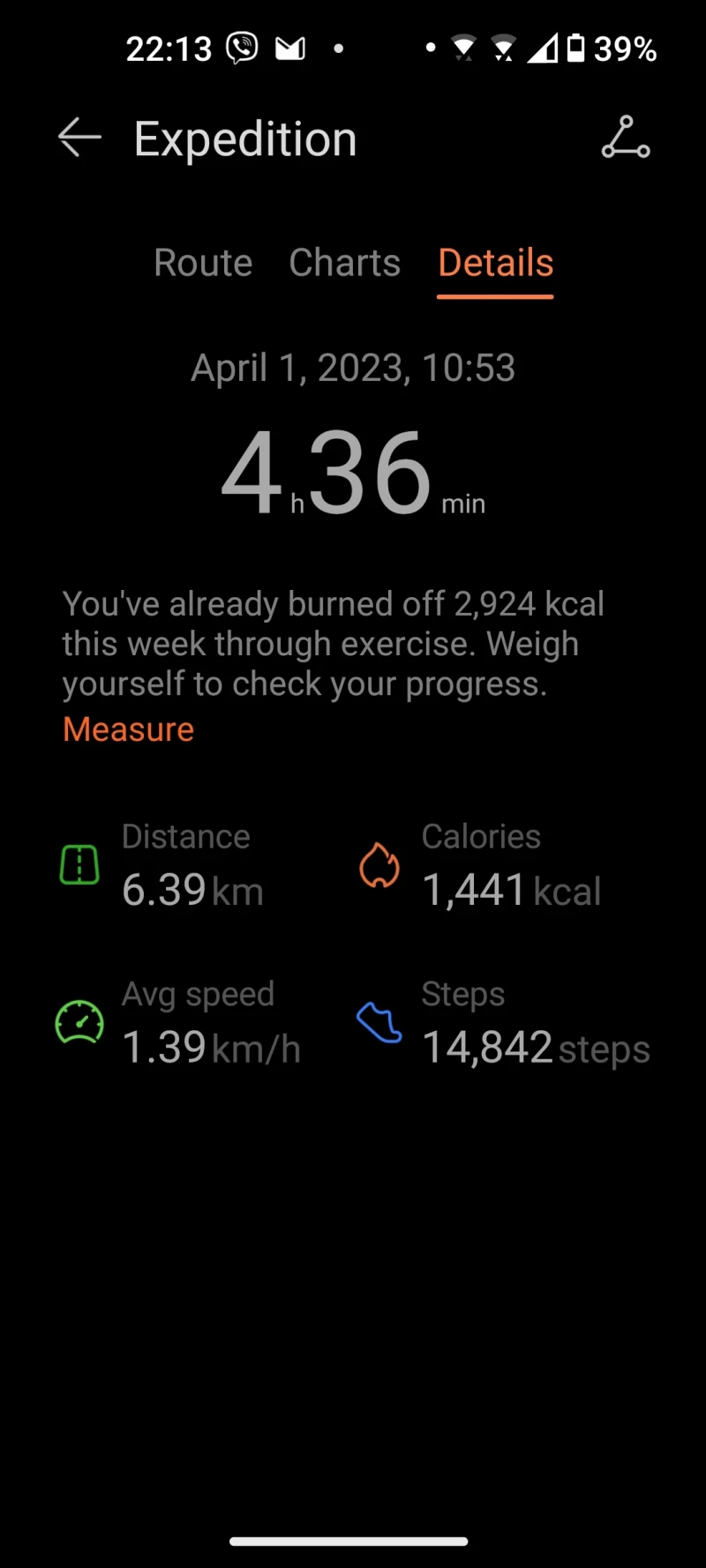This screenshot has height=1568, width=706.
Task: Tap the Measure link
Action: tap(129, 729)
